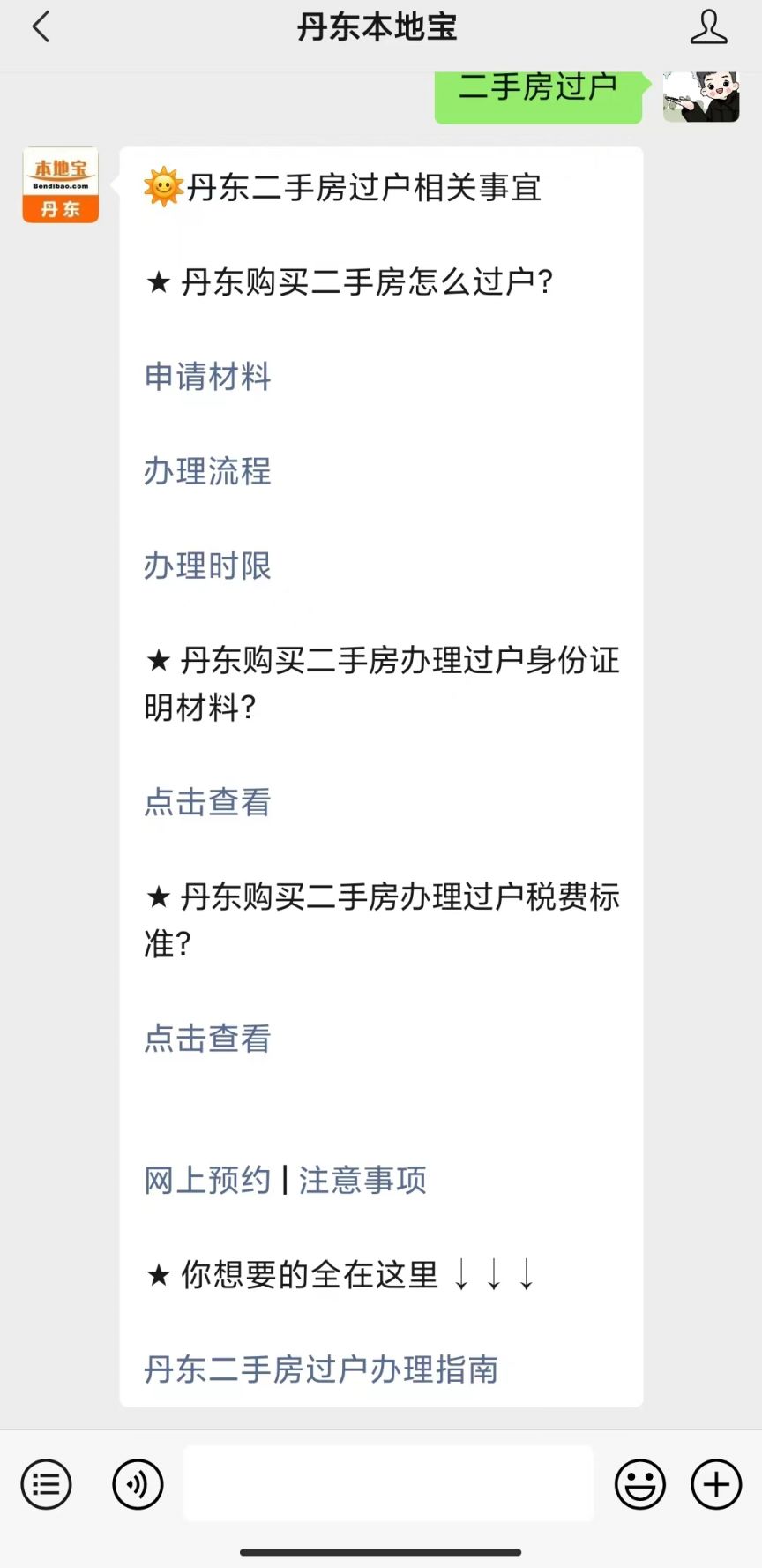The image size is (762, 1568).
Task: Open the account profile icon
Action: pos(708,27)
